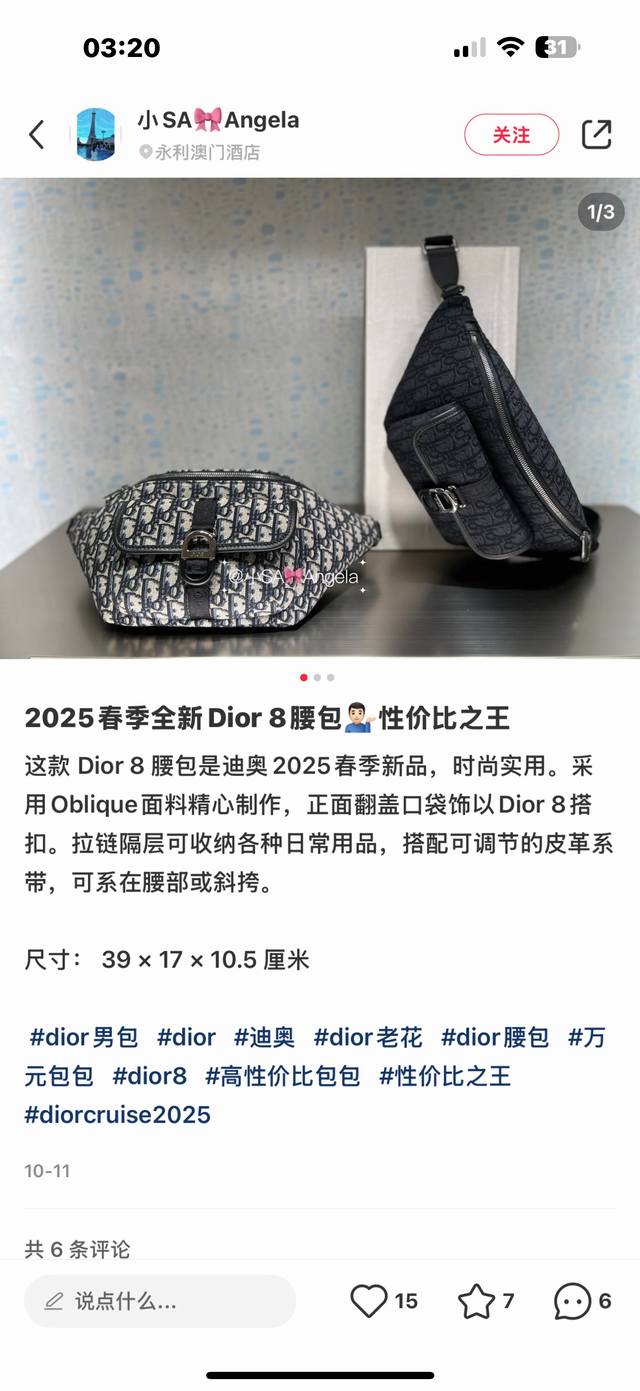The height and width of the screenshot is (1391, 640).
Task: Open the hashtag #dior8
Action: 149,1076
